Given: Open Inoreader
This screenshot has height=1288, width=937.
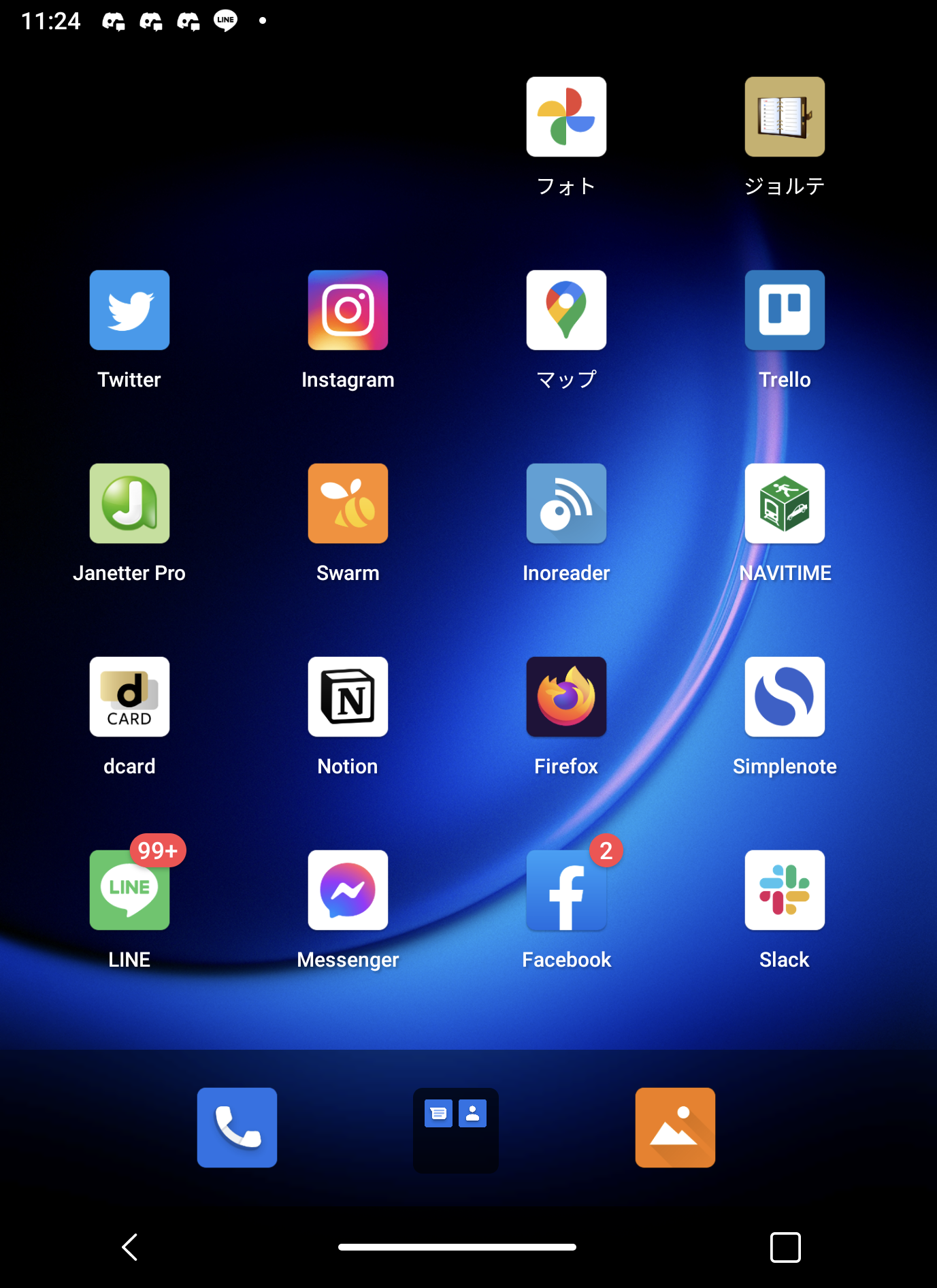Looking at the screenshot, I should click(x=565, y=504).
